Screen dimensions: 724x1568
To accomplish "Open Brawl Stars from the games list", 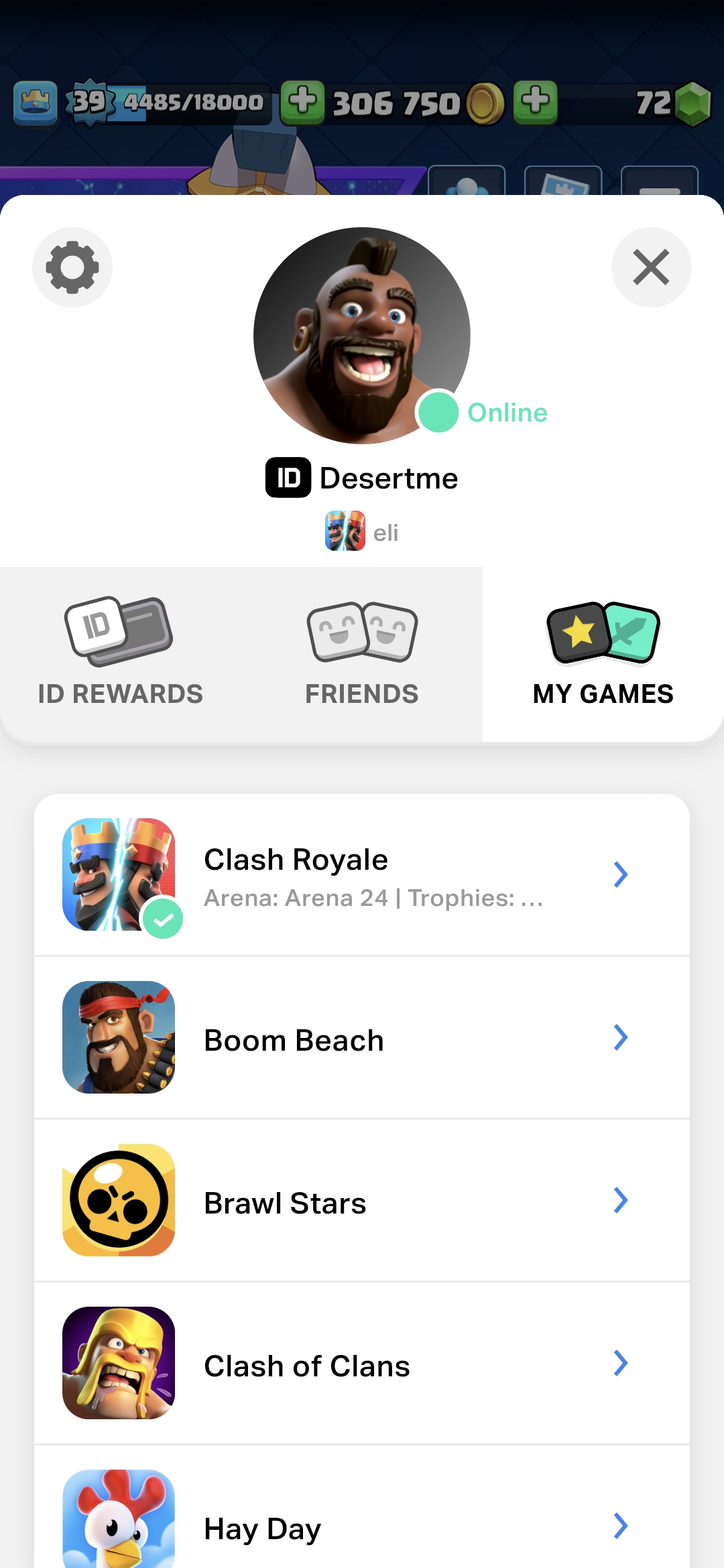I will pos(362,1201).
